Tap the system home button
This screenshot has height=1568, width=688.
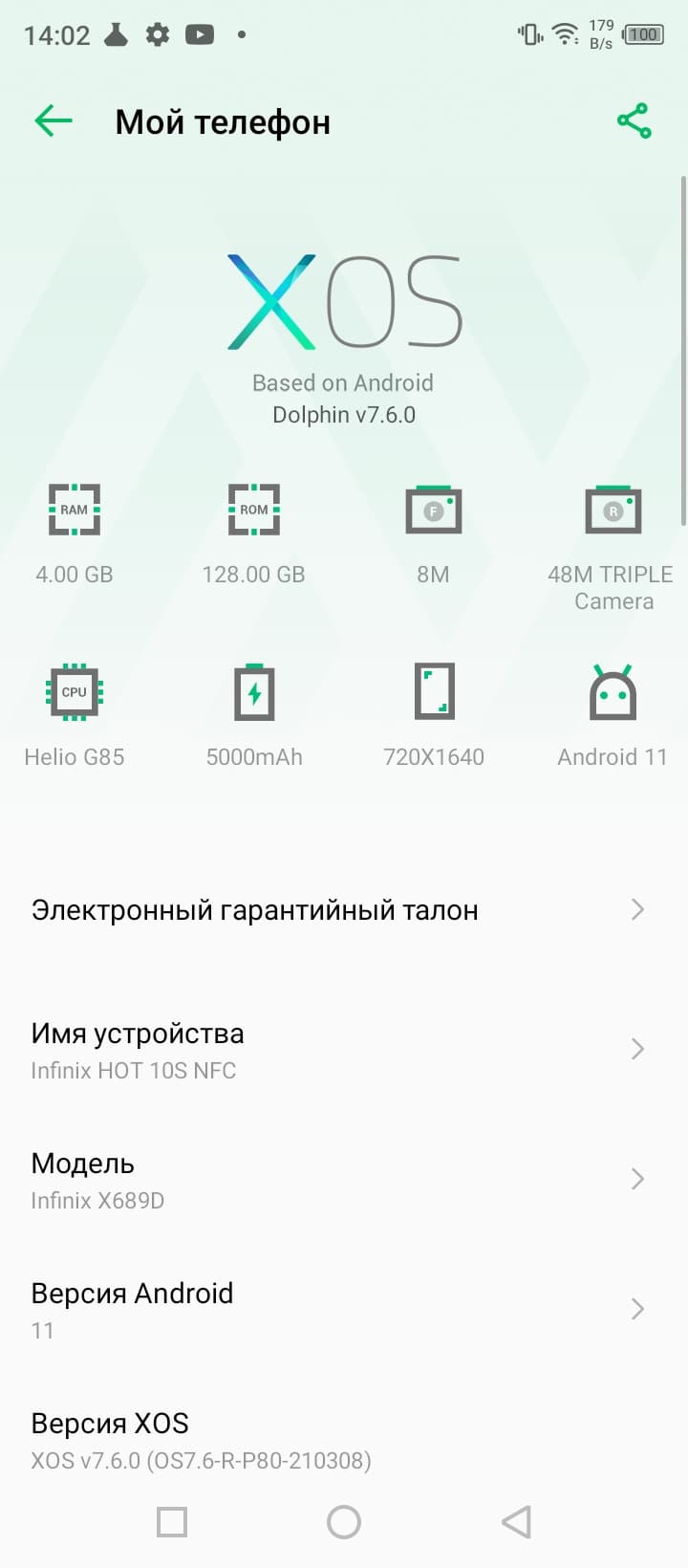(x=344, y=1522)
